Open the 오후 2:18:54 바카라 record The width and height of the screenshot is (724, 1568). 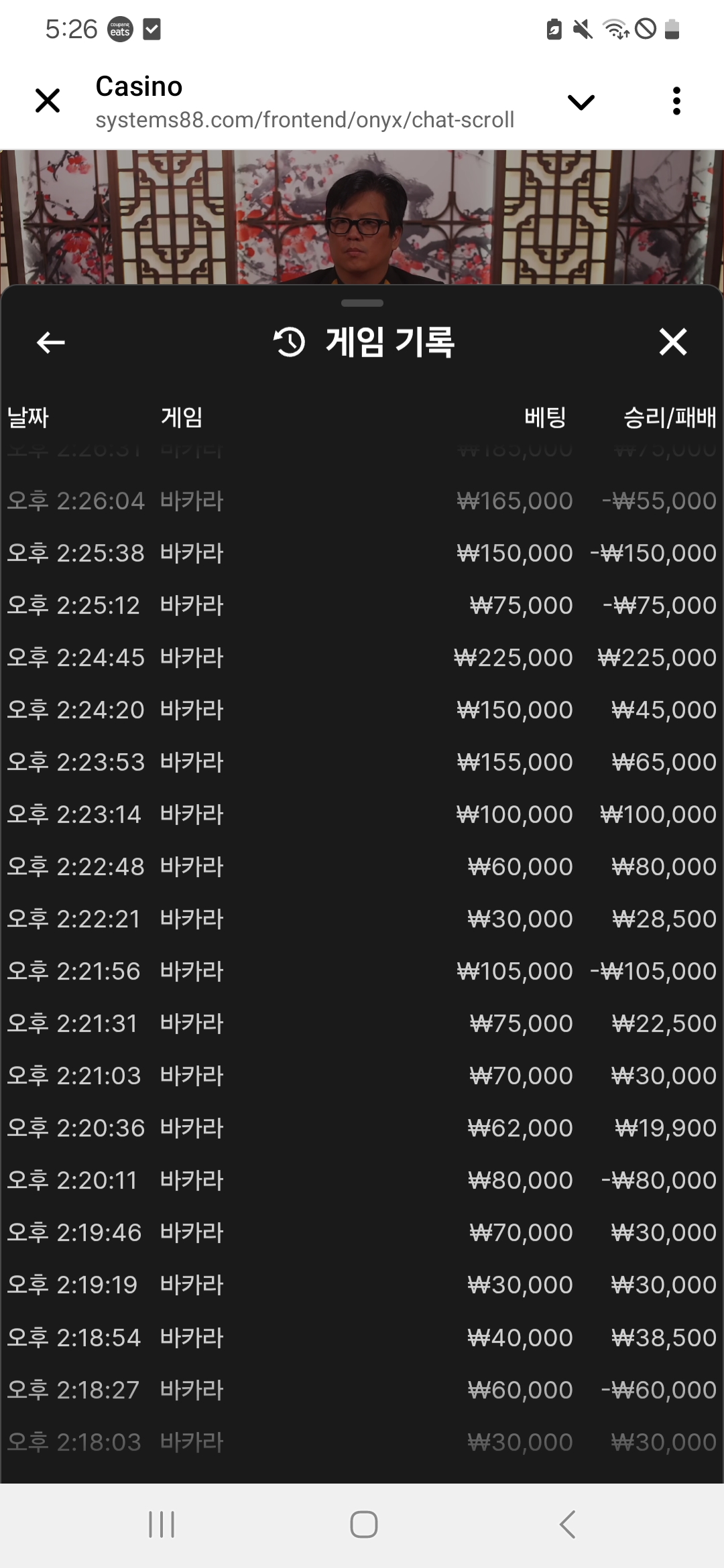point(362,1337)
